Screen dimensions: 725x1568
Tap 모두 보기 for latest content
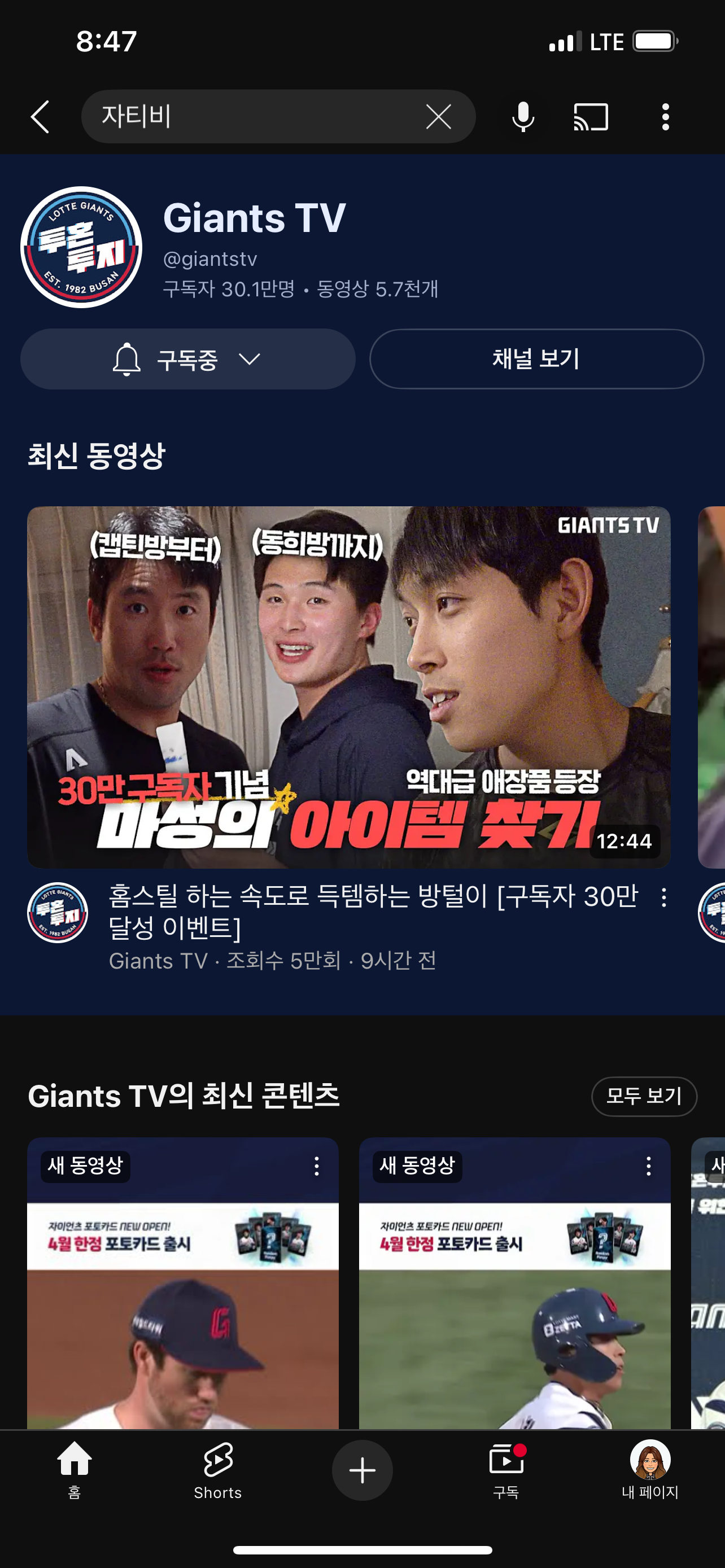644,1096
